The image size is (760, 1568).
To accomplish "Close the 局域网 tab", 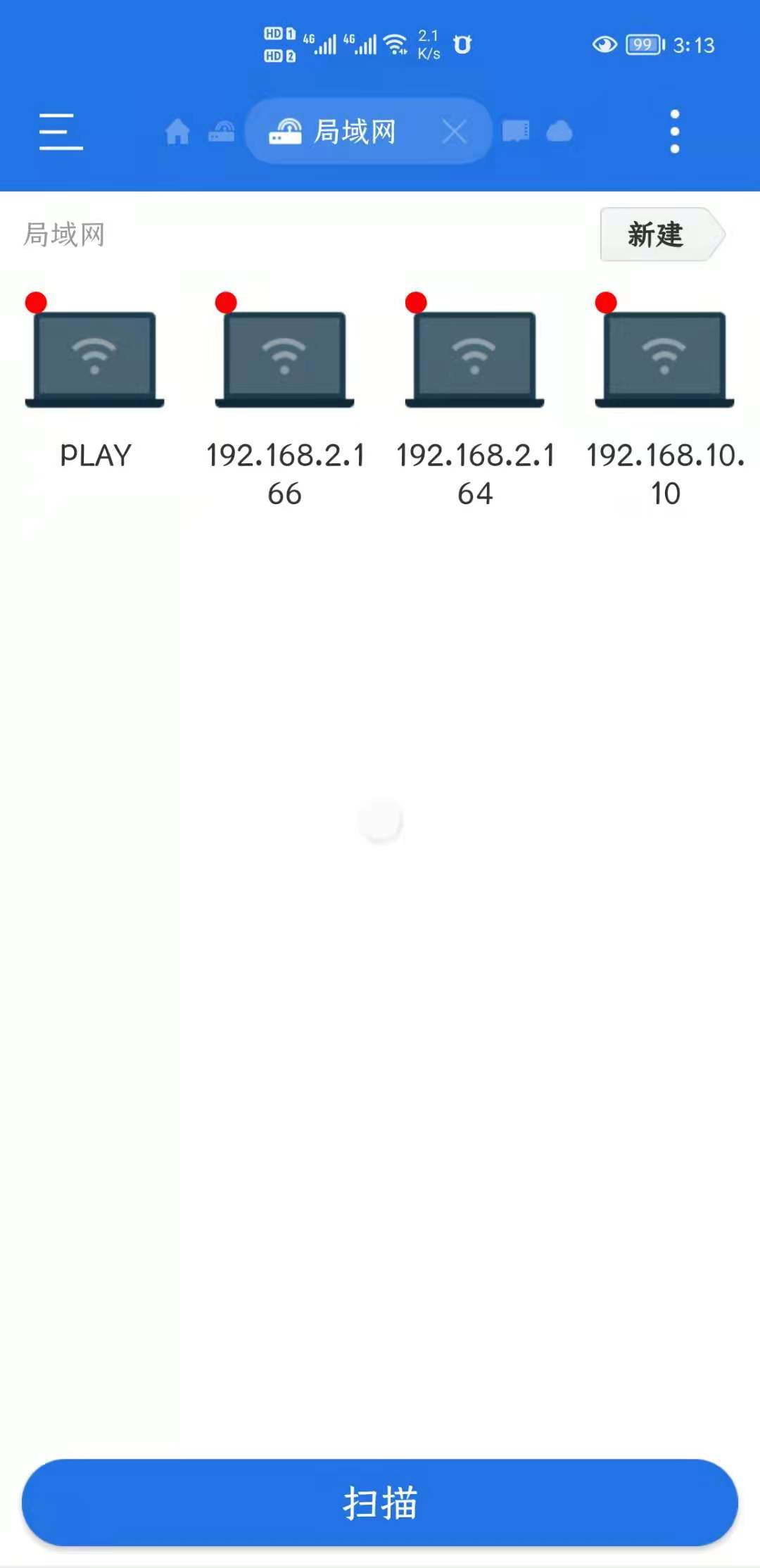I will coord(455,132).
